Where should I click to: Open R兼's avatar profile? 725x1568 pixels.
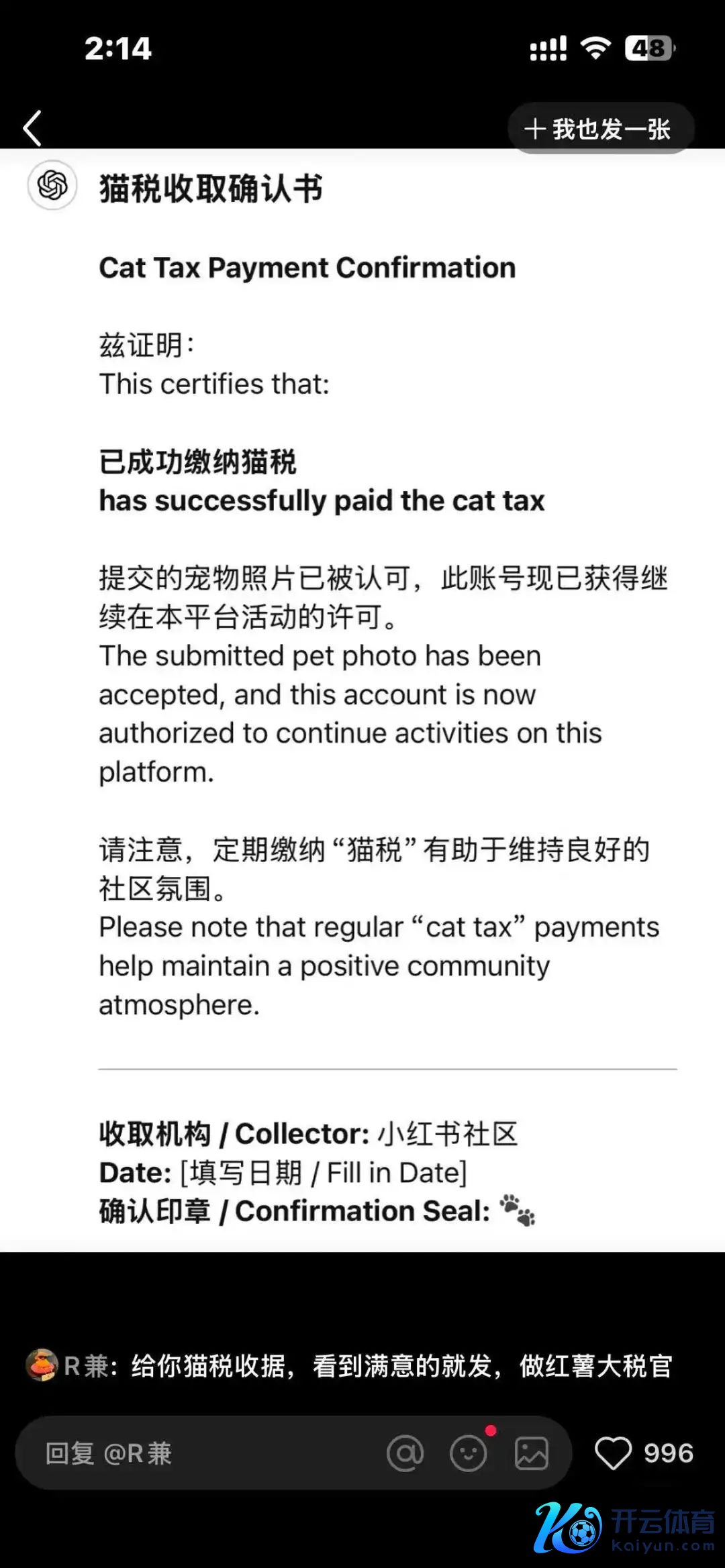42,1365
